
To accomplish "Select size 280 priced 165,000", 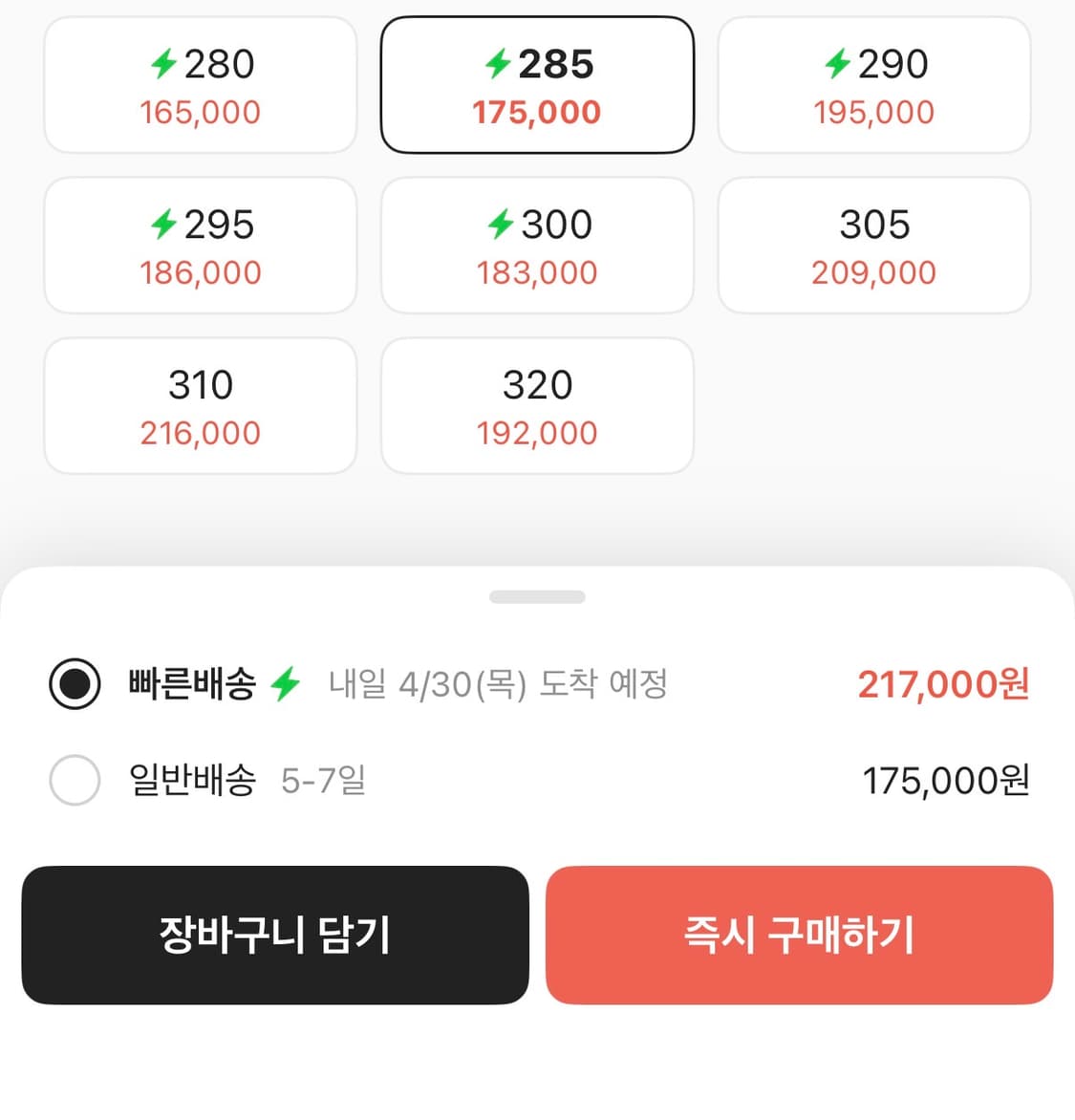I will 200,84.
